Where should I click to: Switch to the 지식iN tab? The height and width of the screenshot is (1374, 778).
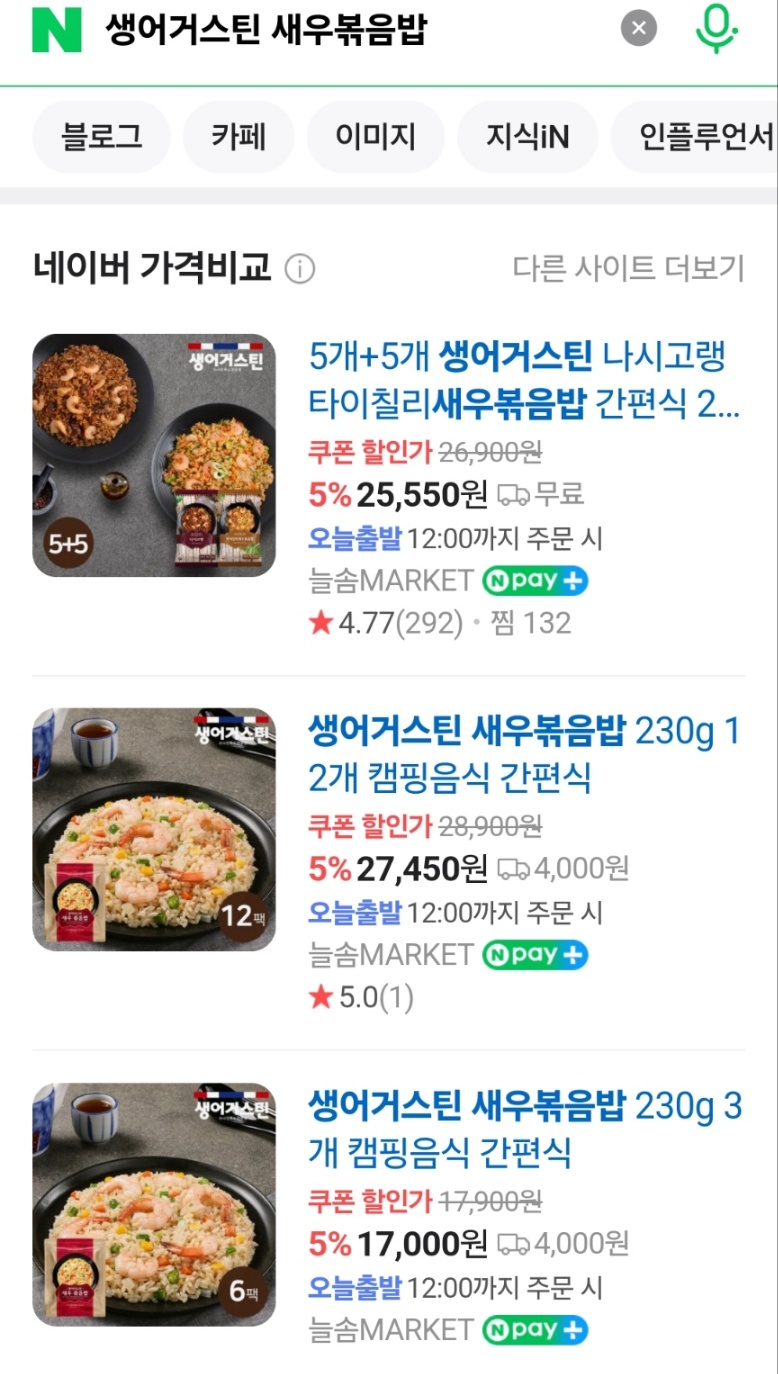[527, 137]
